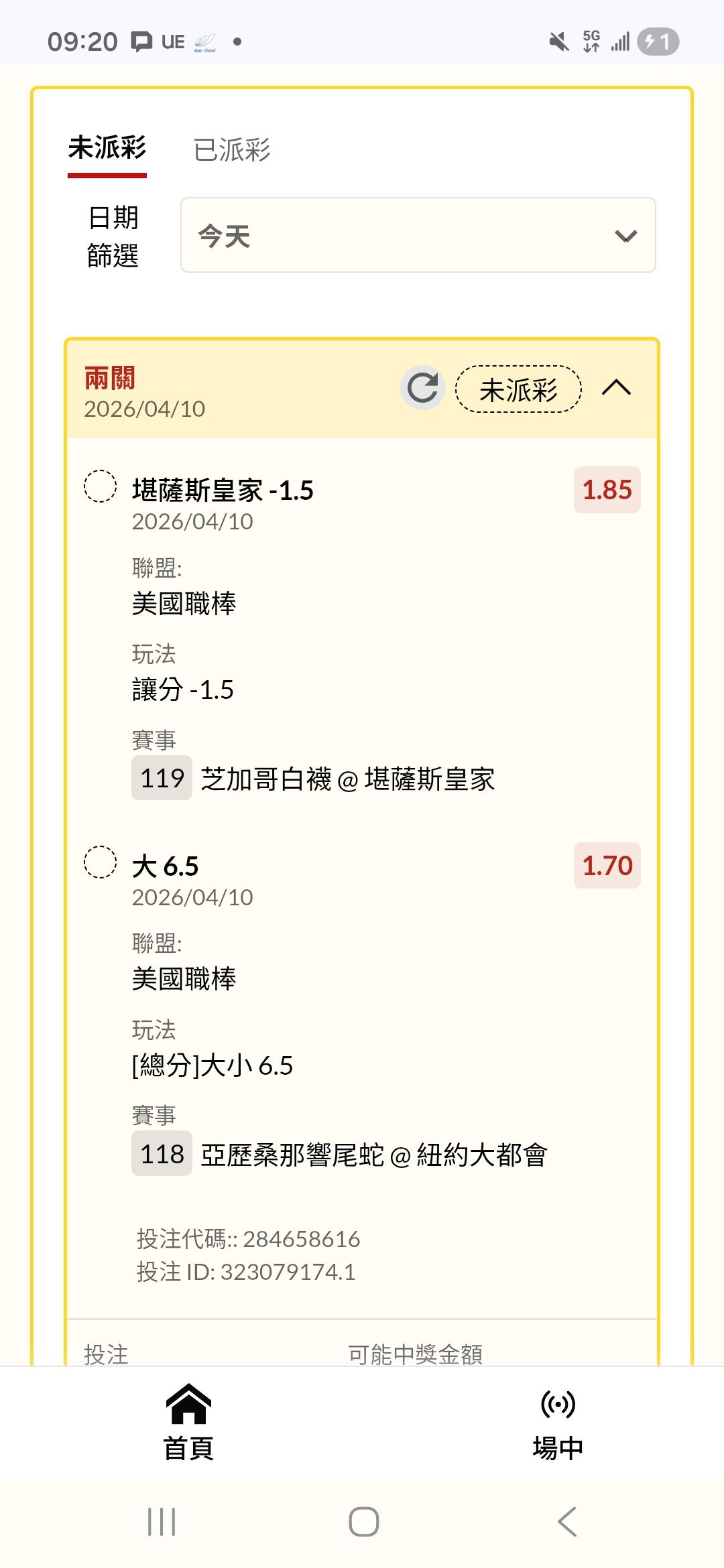724x1568 pixels.
Task: Open recent apps from the navigation bar
Action: coord(162,1521)
